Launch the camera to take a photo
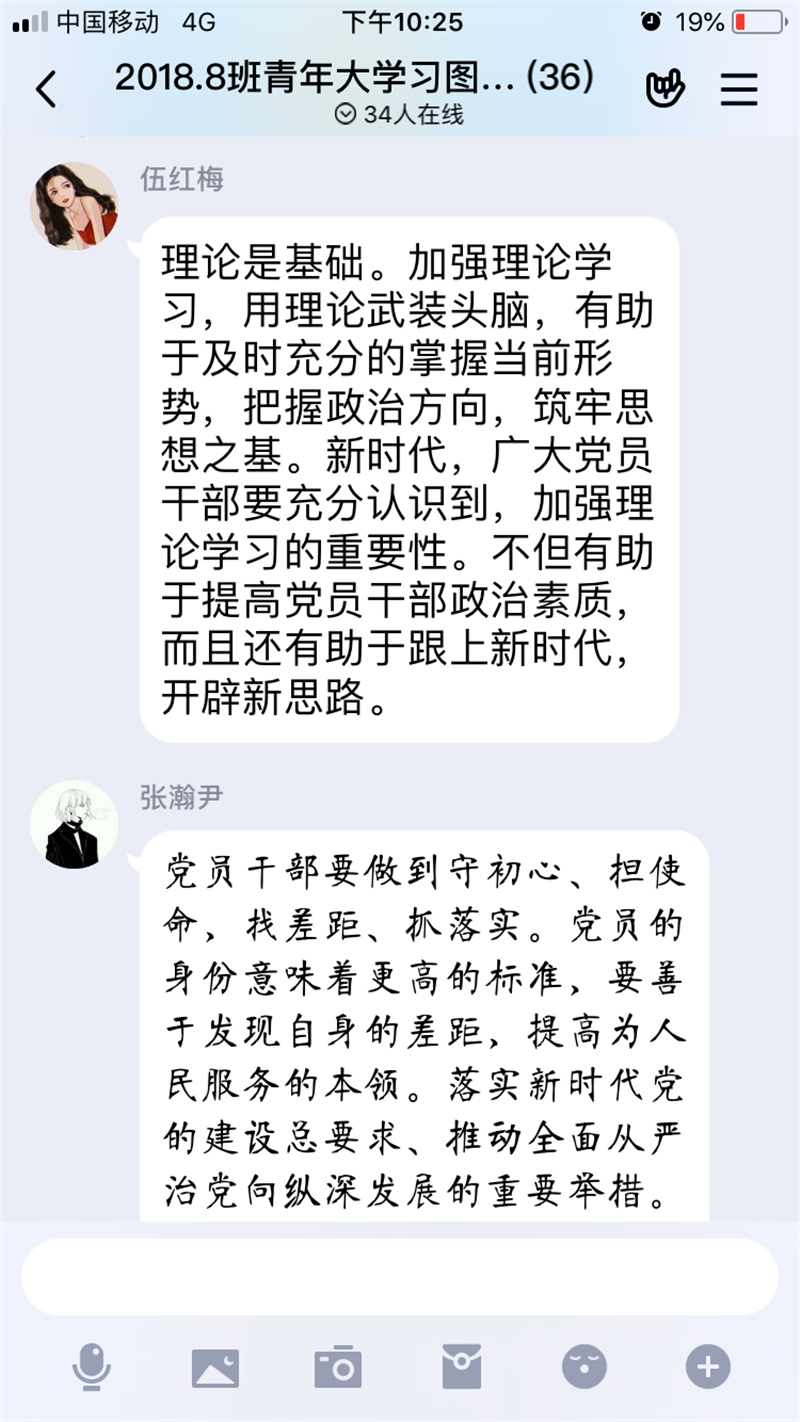This screenshot has height=1422, width=800. pyautogui.click(x=338, y=1366)
